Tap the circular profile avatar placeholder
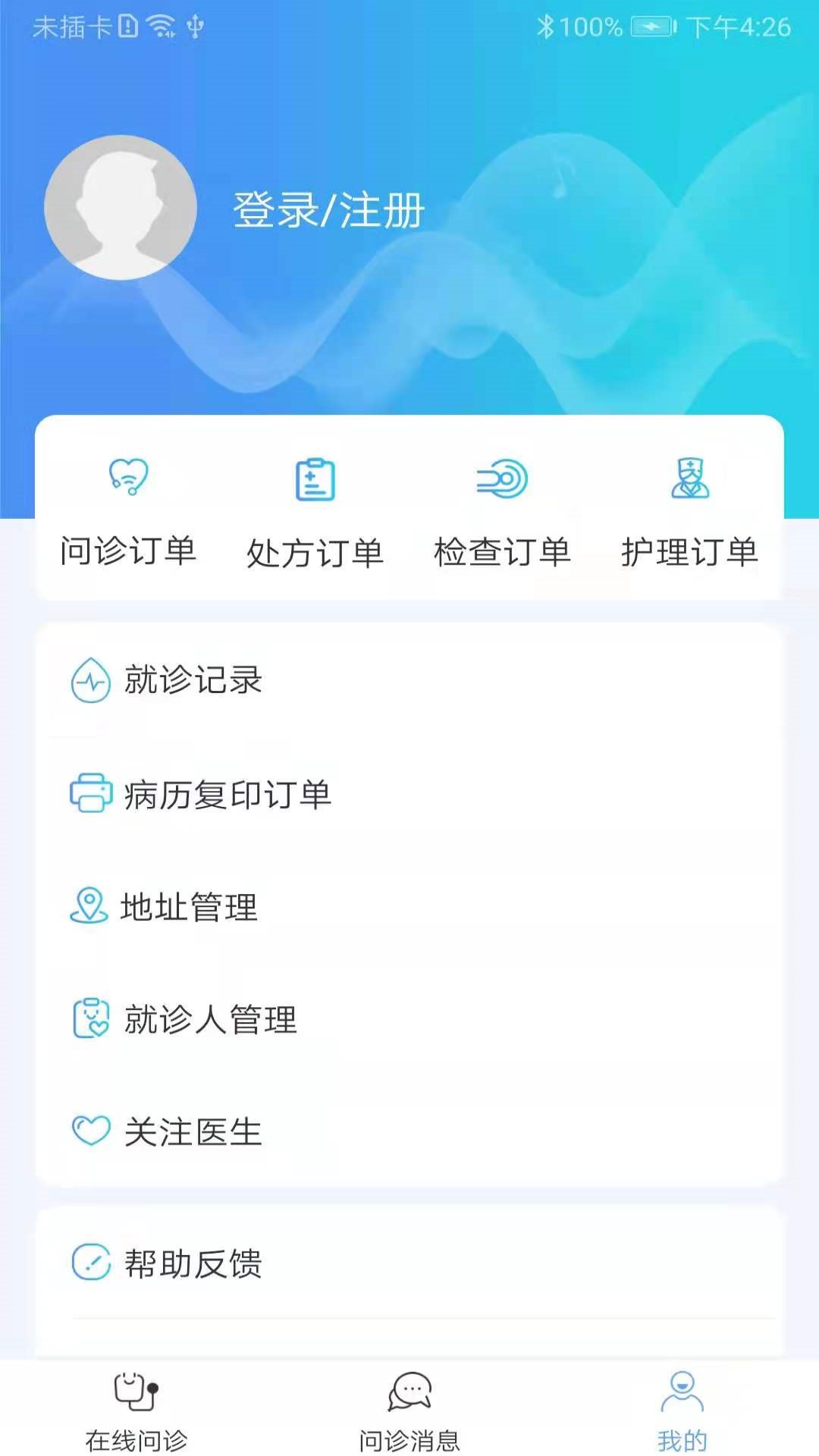Viewport: 819px width, 1456px height. (x=120, y=206)
